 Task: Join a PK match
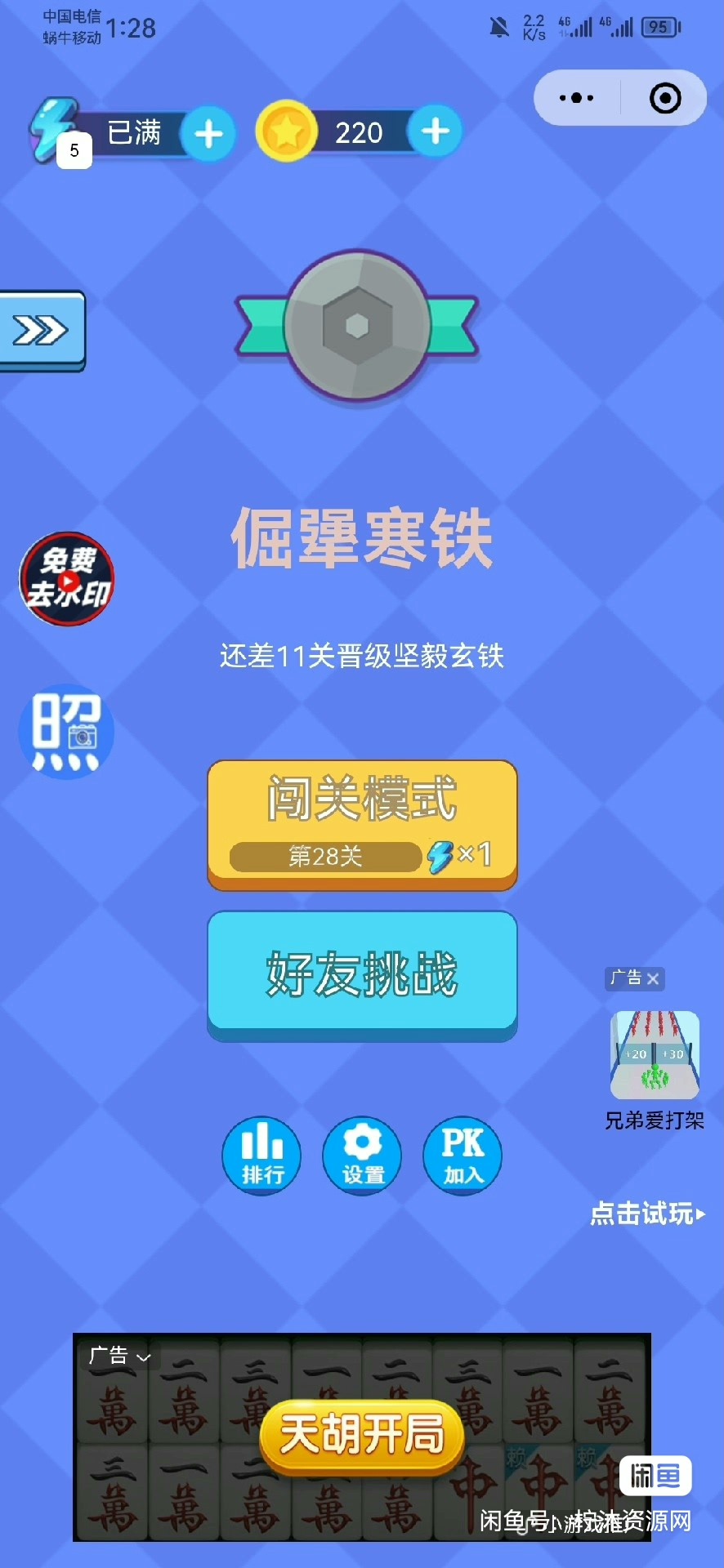click(463, 1155)
